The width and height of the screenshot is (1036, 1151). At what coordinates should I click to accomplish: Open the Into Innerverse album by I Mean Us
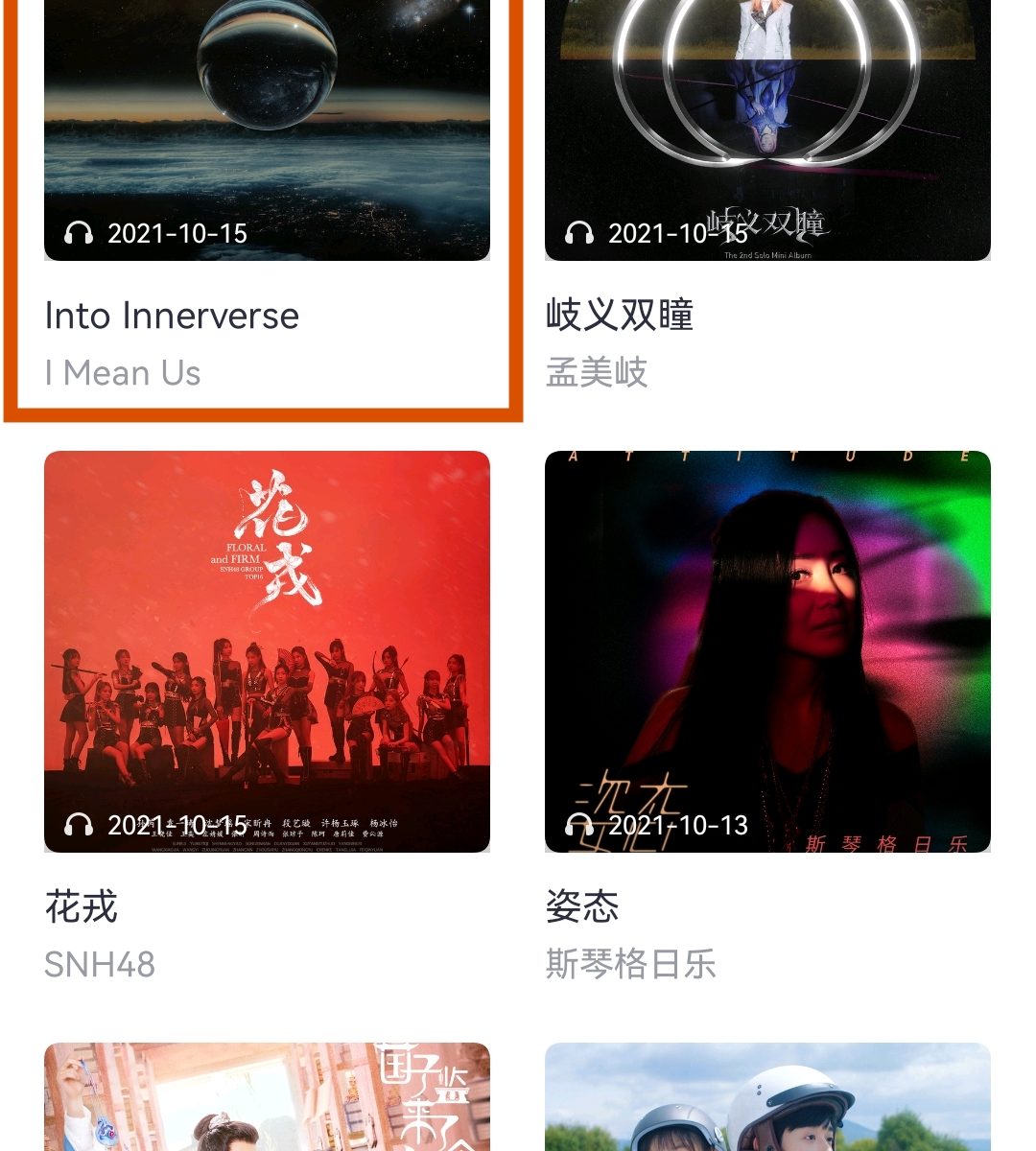pyautogui.click(x=267, y=134)
